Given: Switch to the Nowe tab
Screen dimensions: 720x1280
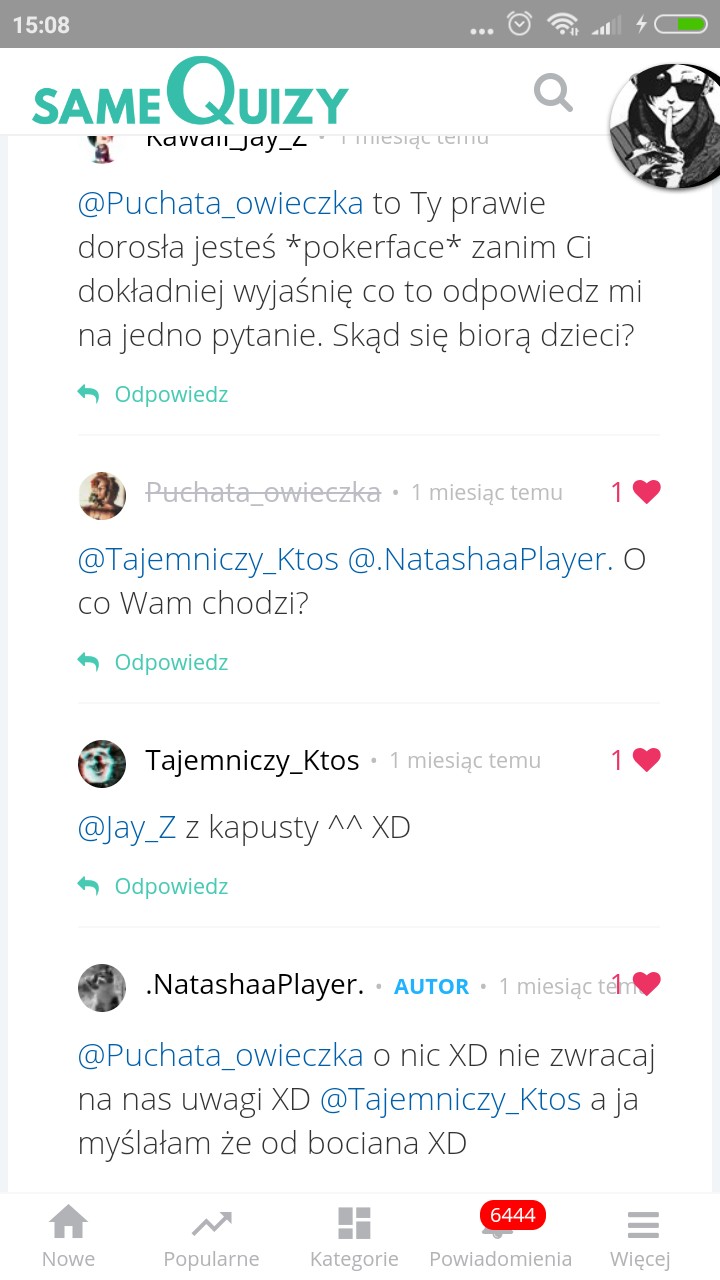Looking at the screenshot, I should 68,1237.
